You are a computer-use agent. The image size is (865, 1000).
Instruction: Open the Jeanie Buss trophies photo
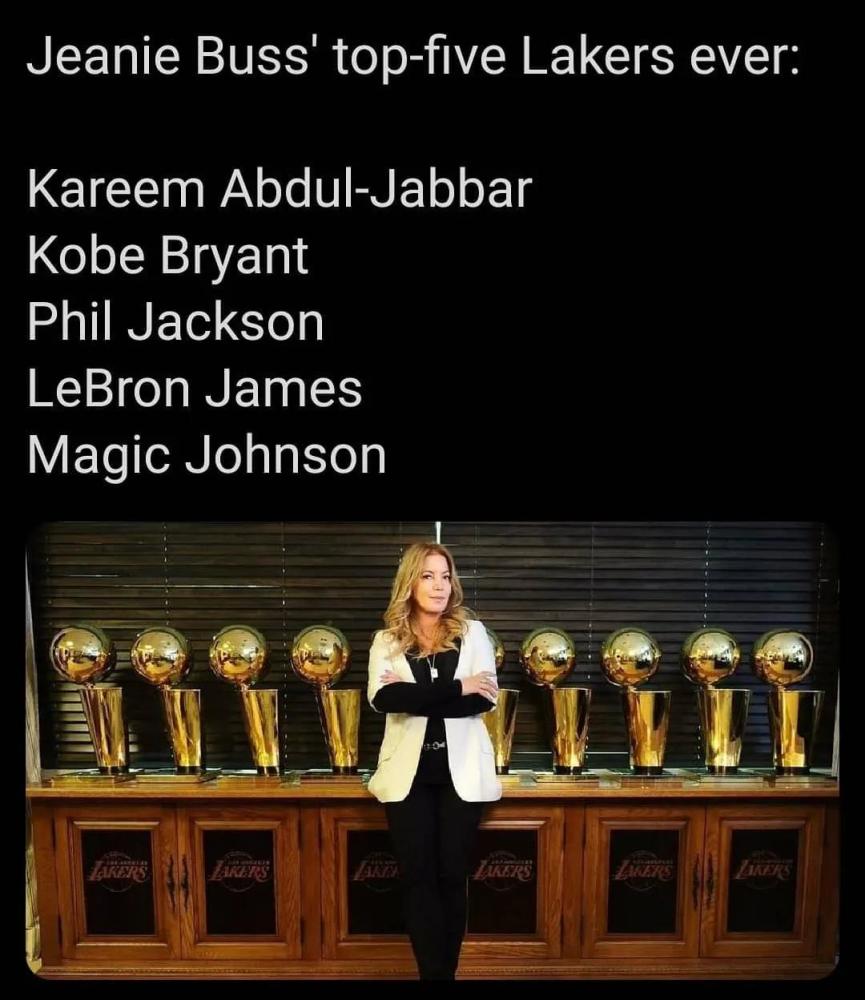432,750
